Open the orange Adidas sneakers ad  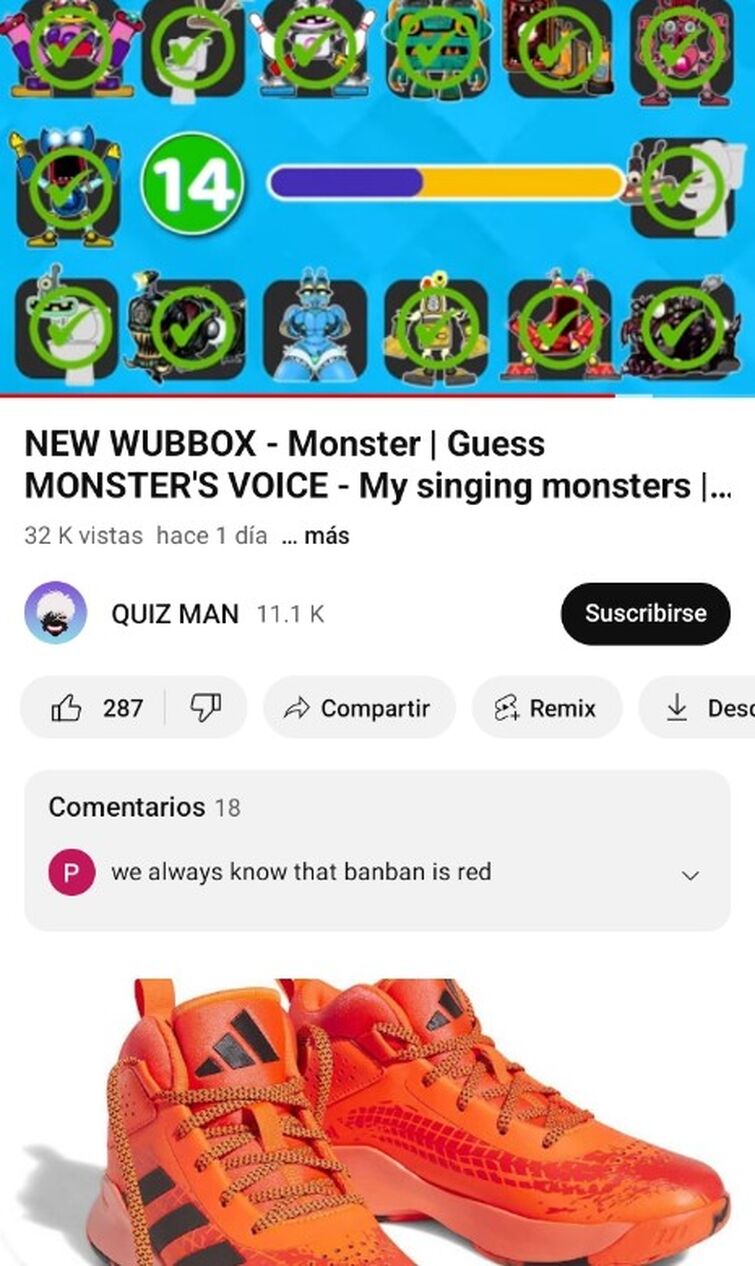(x=400, y=1120)
